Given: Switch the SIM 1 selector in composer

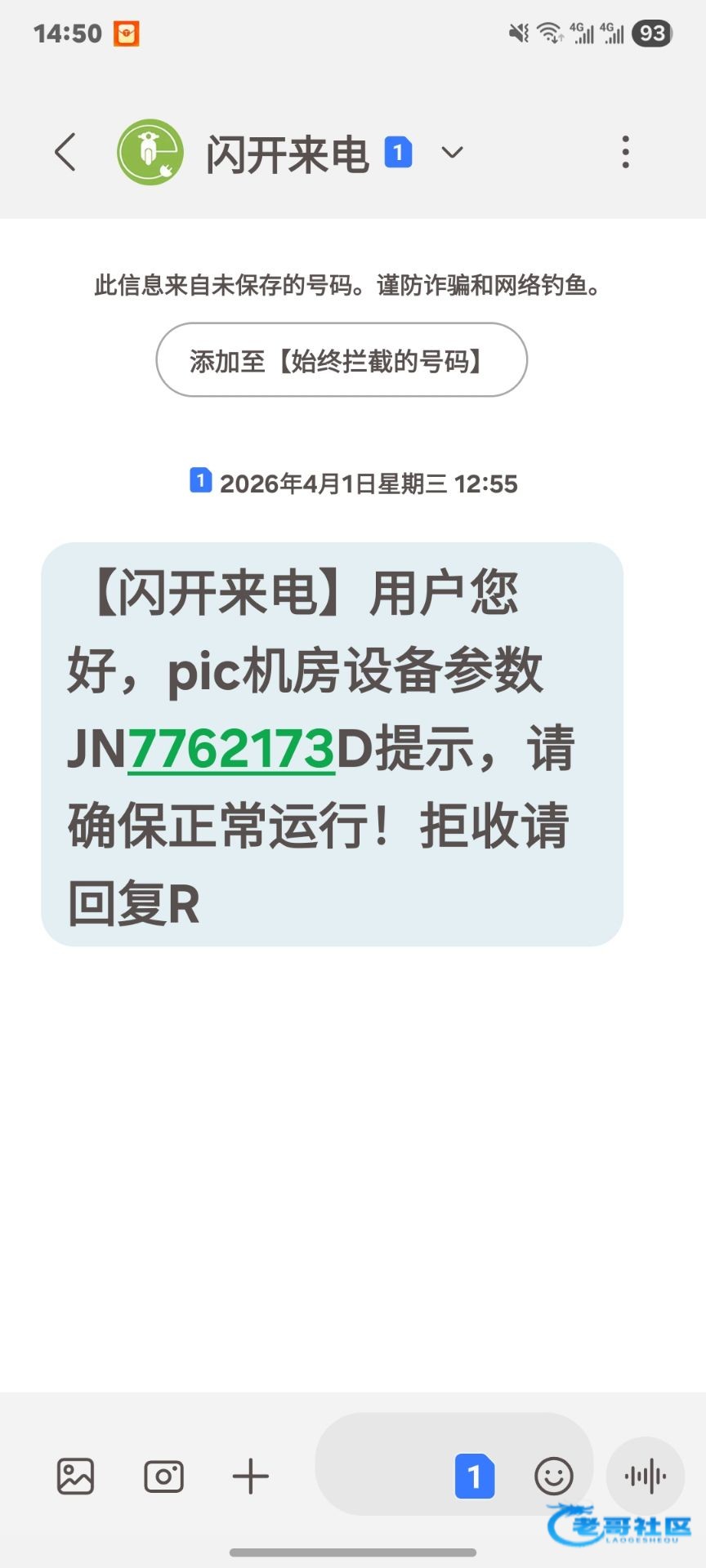Looking at the screenshot, I should [474, 1476].
